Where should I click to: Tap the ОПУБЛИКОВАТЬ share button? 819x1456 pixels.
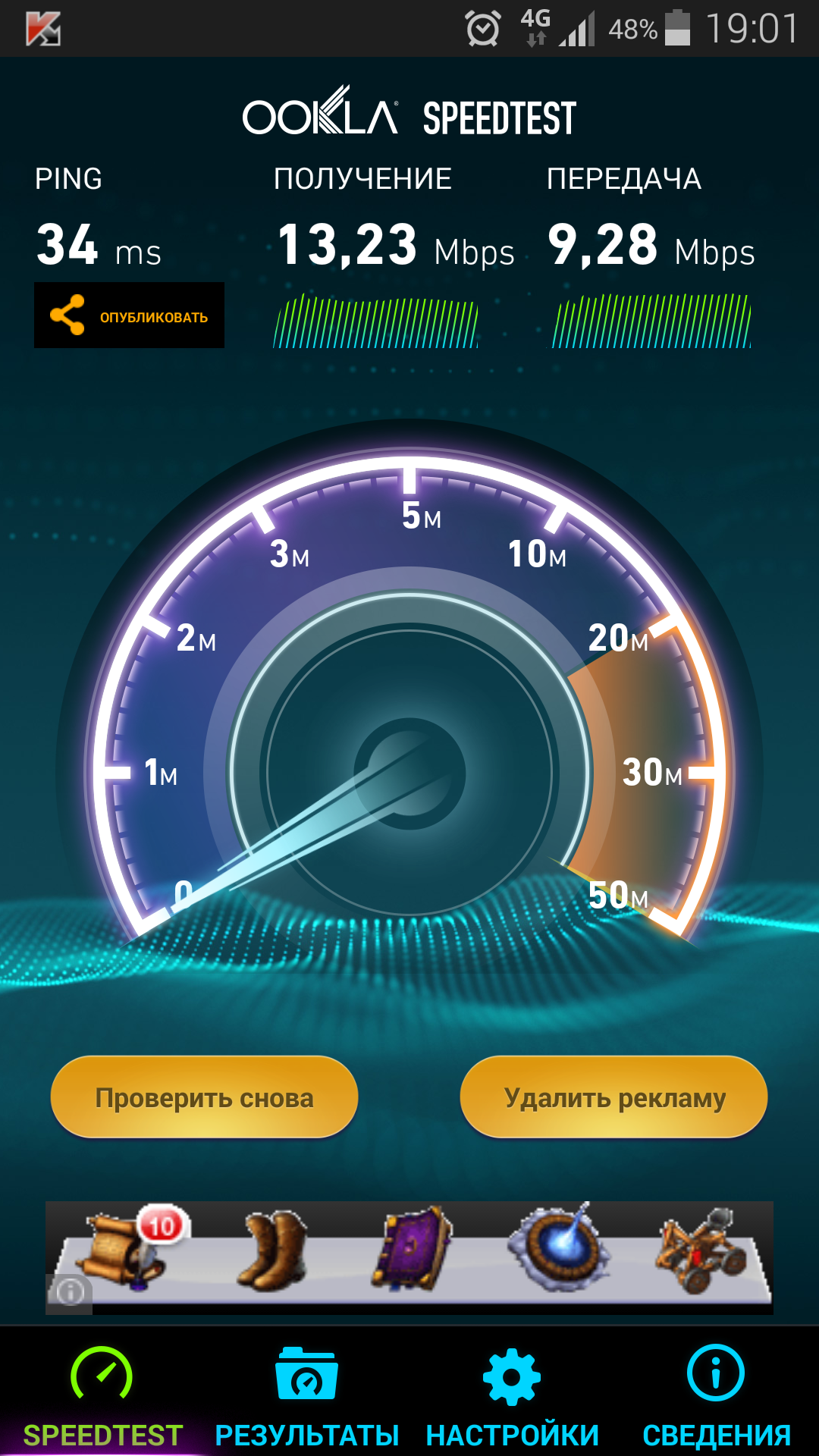129,315
